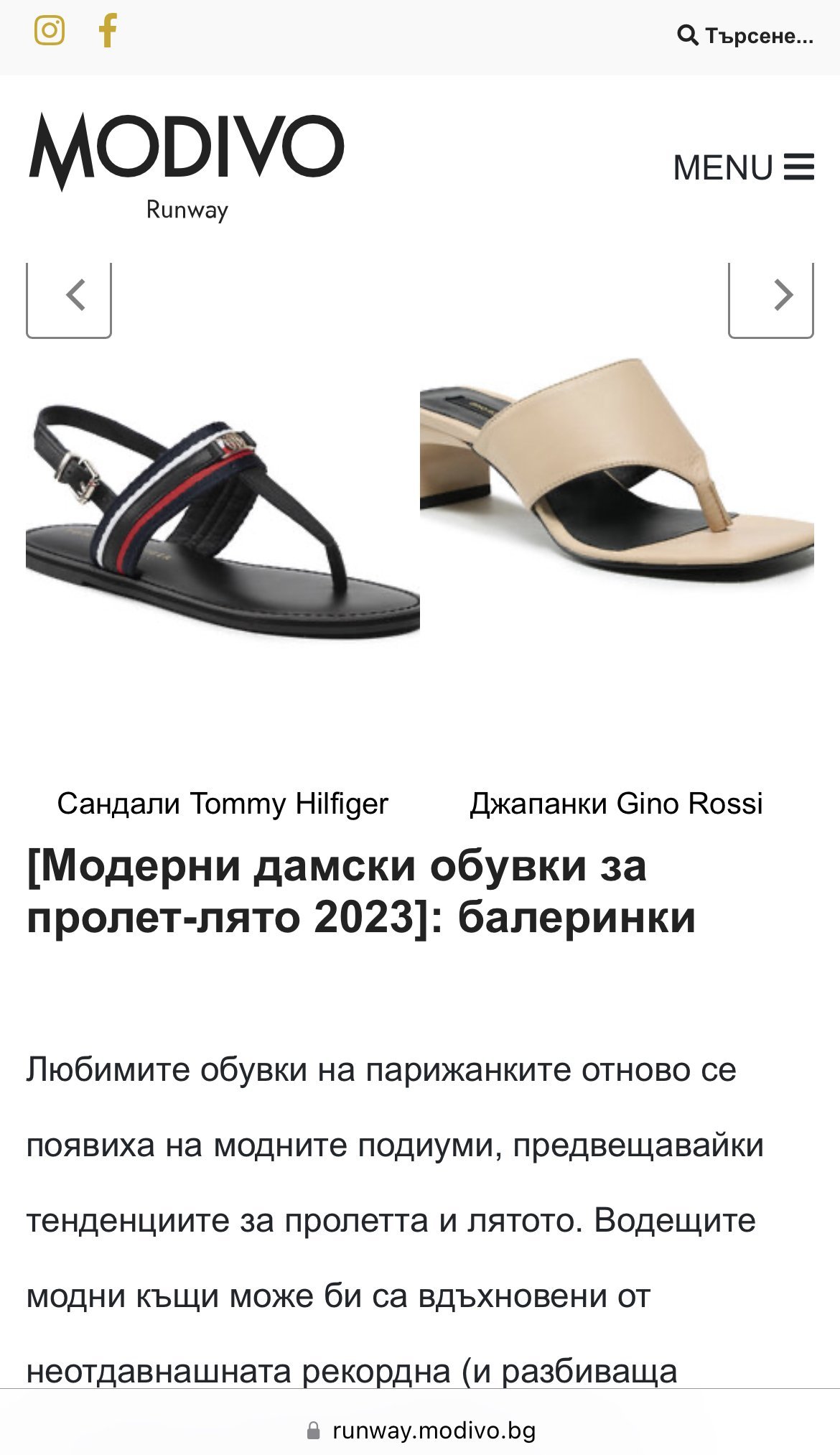Open the MENU hamburger button
The image size is (840, 1455).
click(743, 167)
